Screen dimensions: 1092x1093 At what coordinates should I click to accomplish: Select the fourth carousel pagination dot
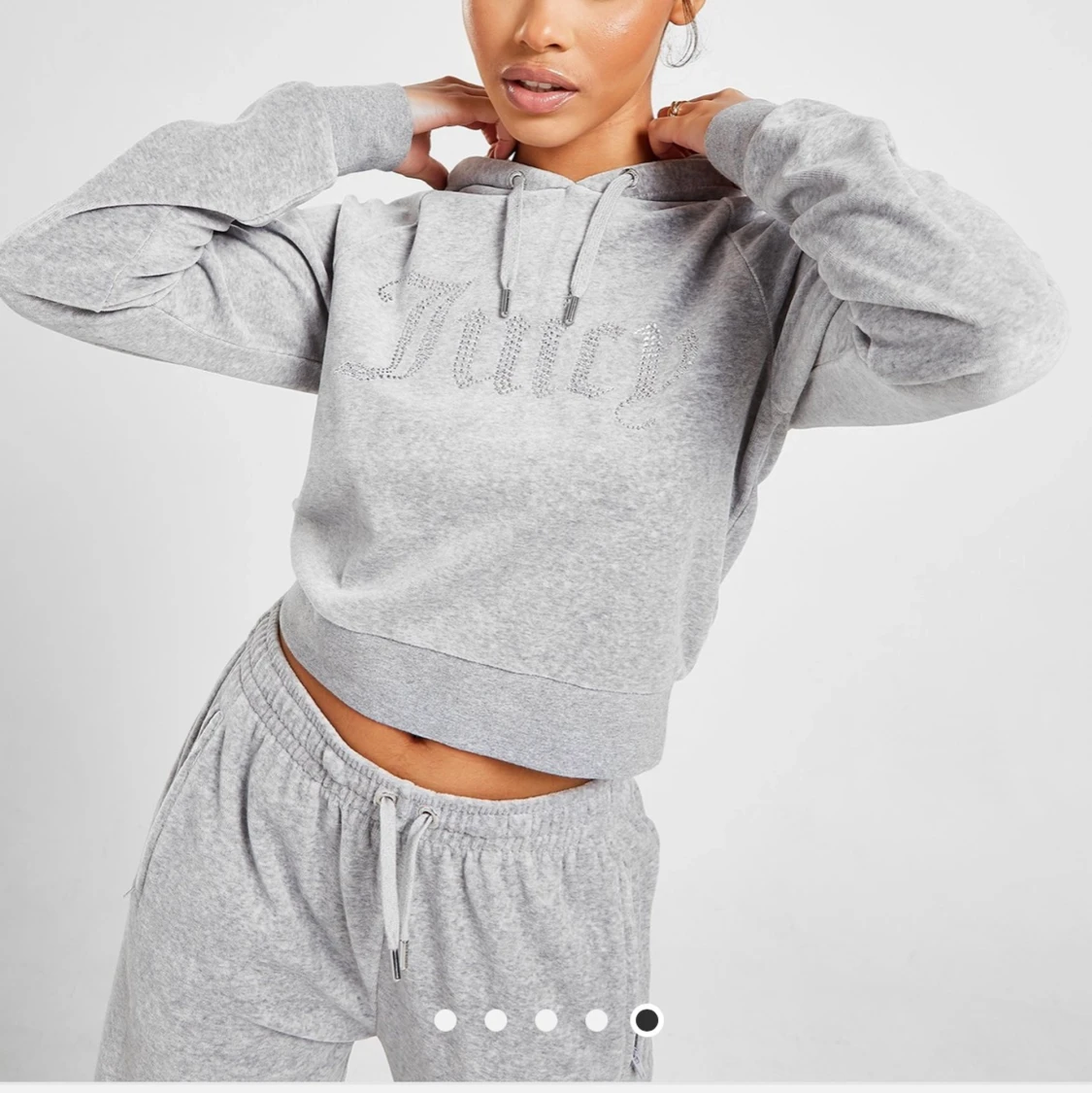pos(599,1018)
